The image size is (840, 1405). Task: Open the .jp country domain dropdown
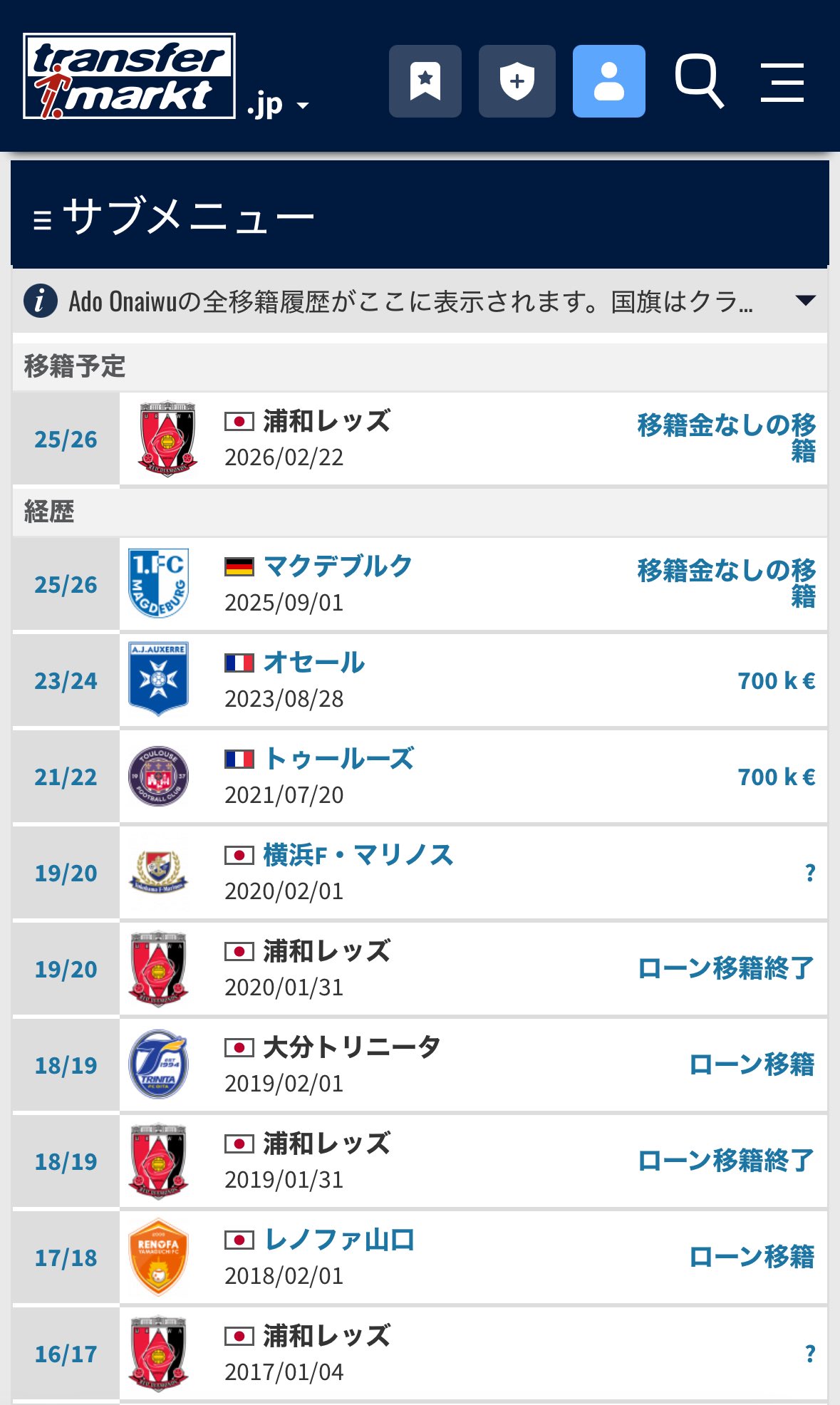click(x=278, y=105)
